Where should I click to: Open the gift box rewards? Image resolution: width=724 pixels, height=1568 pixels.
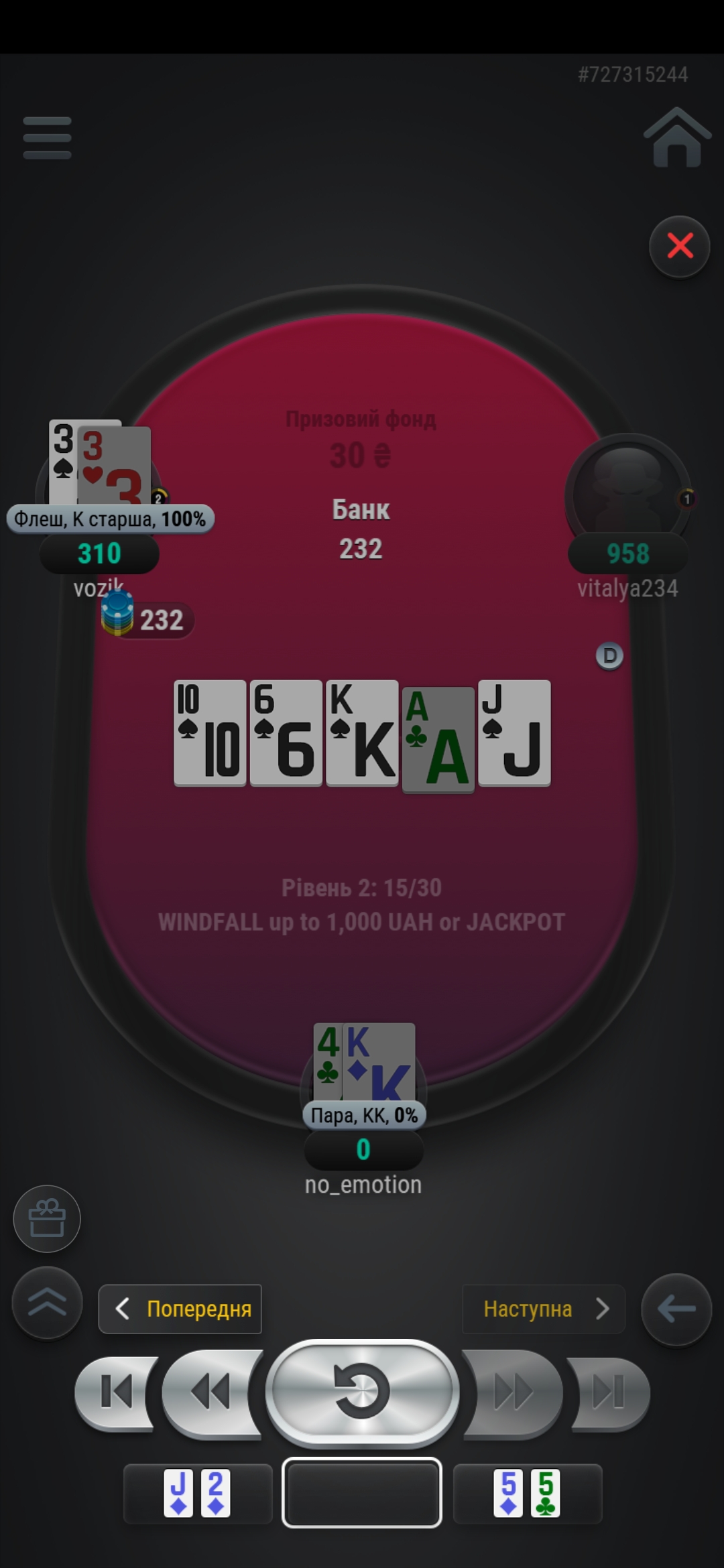[x=47, y=1219]
